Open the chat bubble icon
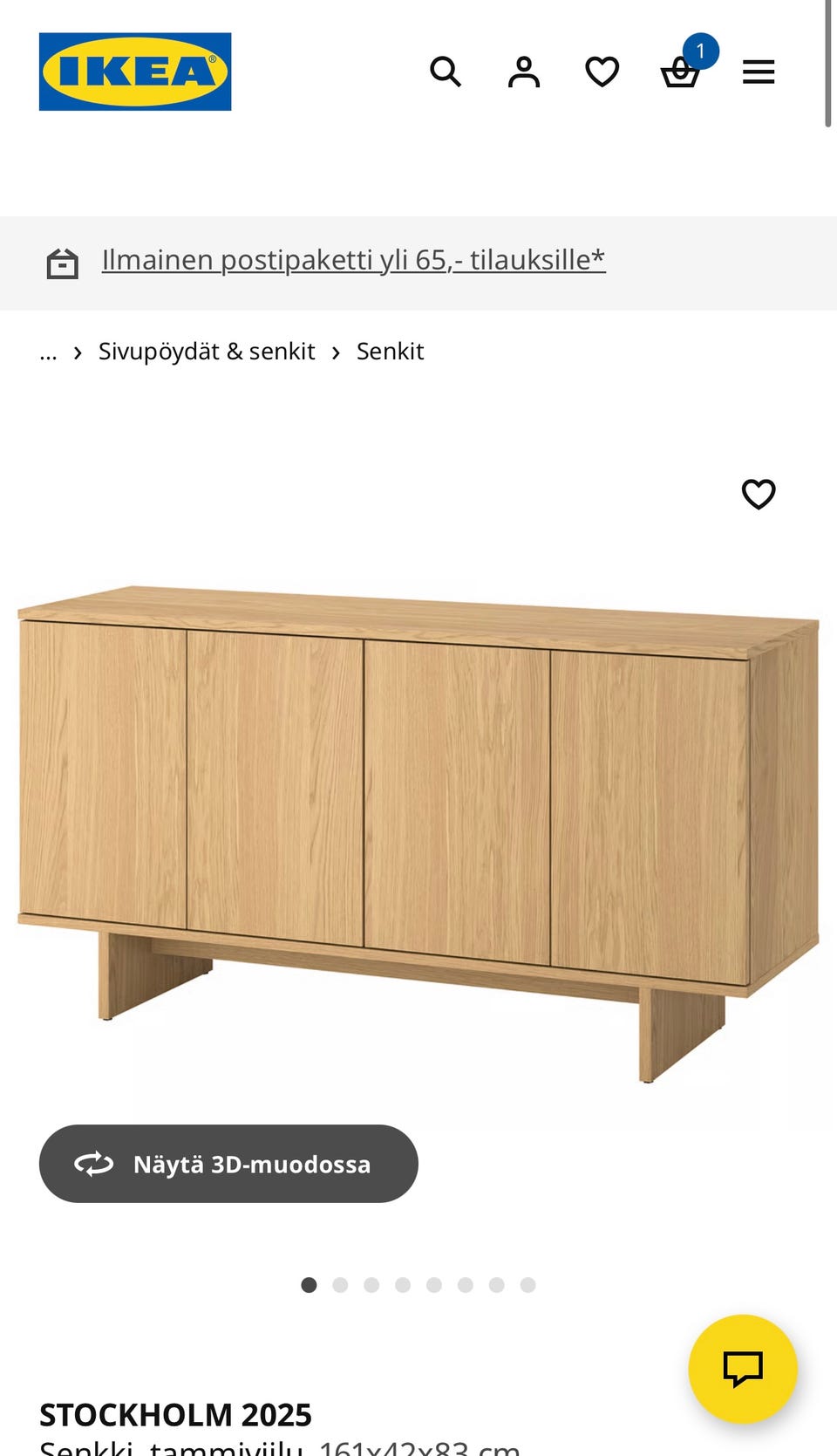This screenshot has height=1456, width=837. 742,1370
